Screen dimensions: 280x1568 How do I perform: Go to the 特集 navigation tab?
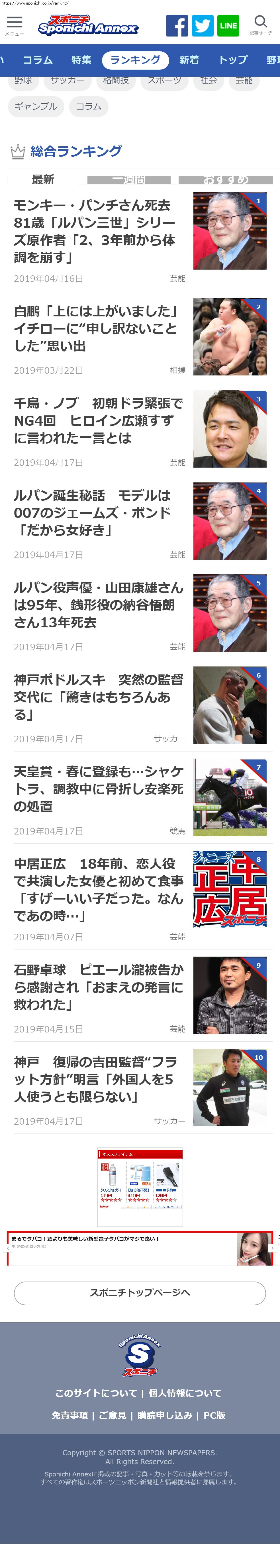coord(81,60)
